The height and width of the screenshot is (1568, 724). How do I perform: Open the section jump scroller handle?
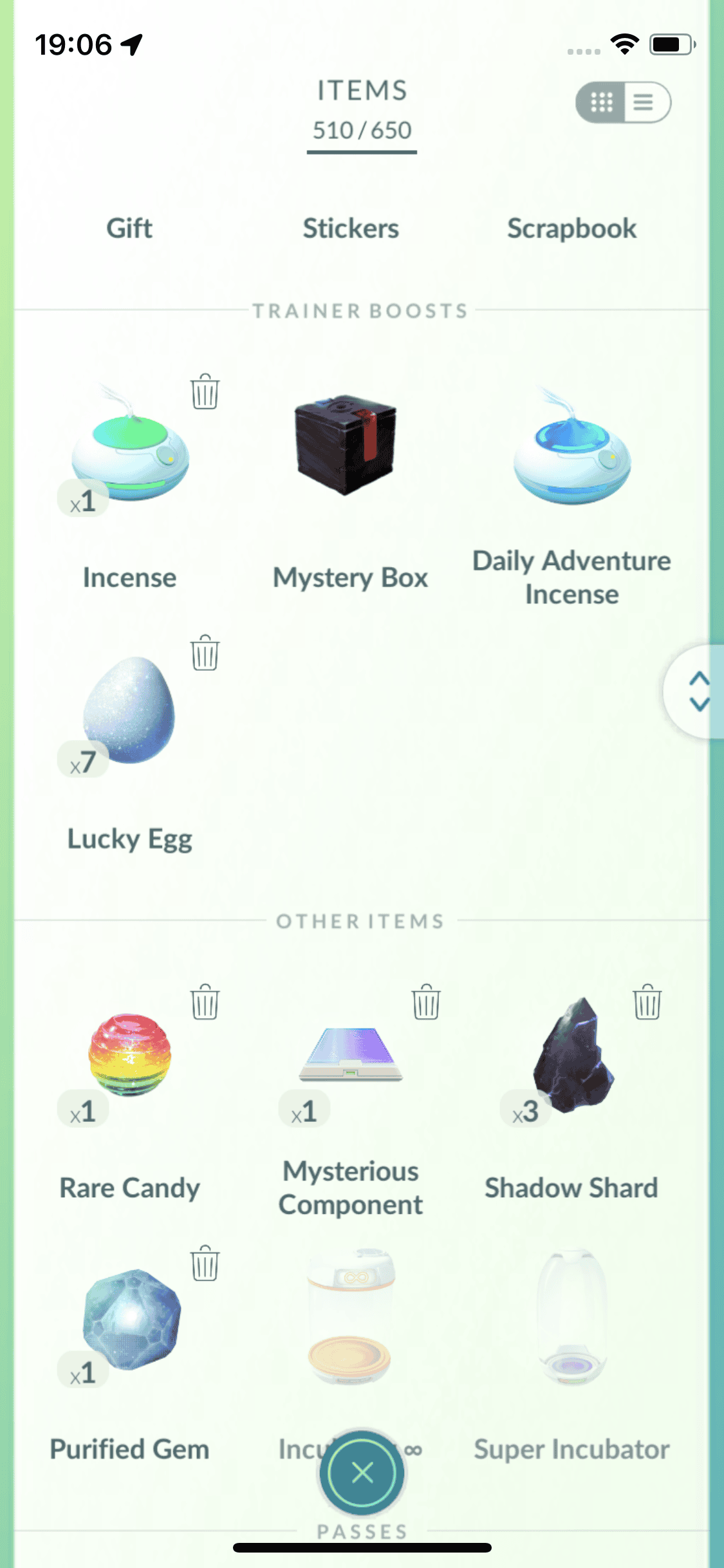click(698, 691)
